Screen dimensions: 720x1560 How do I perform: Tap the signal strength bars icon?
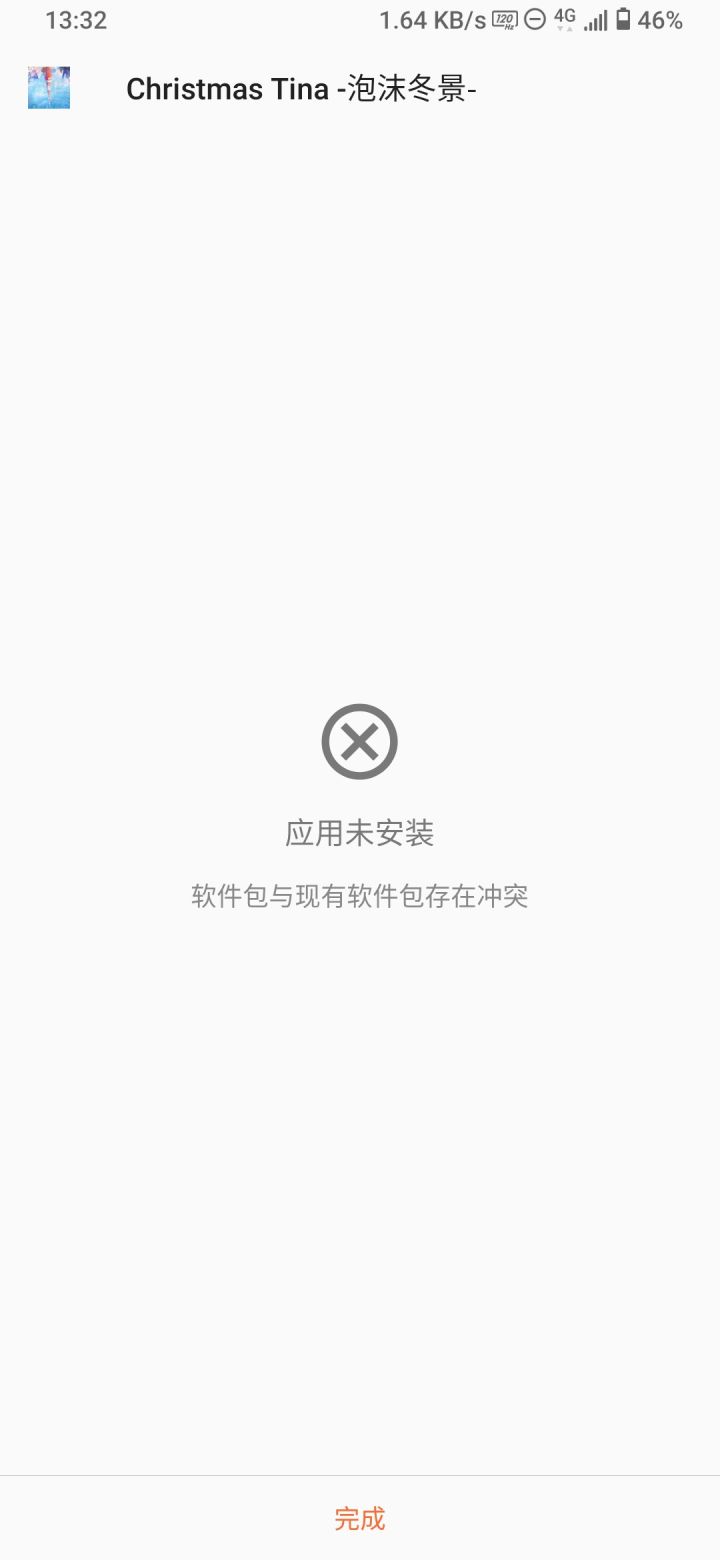(x=596, y=20)
